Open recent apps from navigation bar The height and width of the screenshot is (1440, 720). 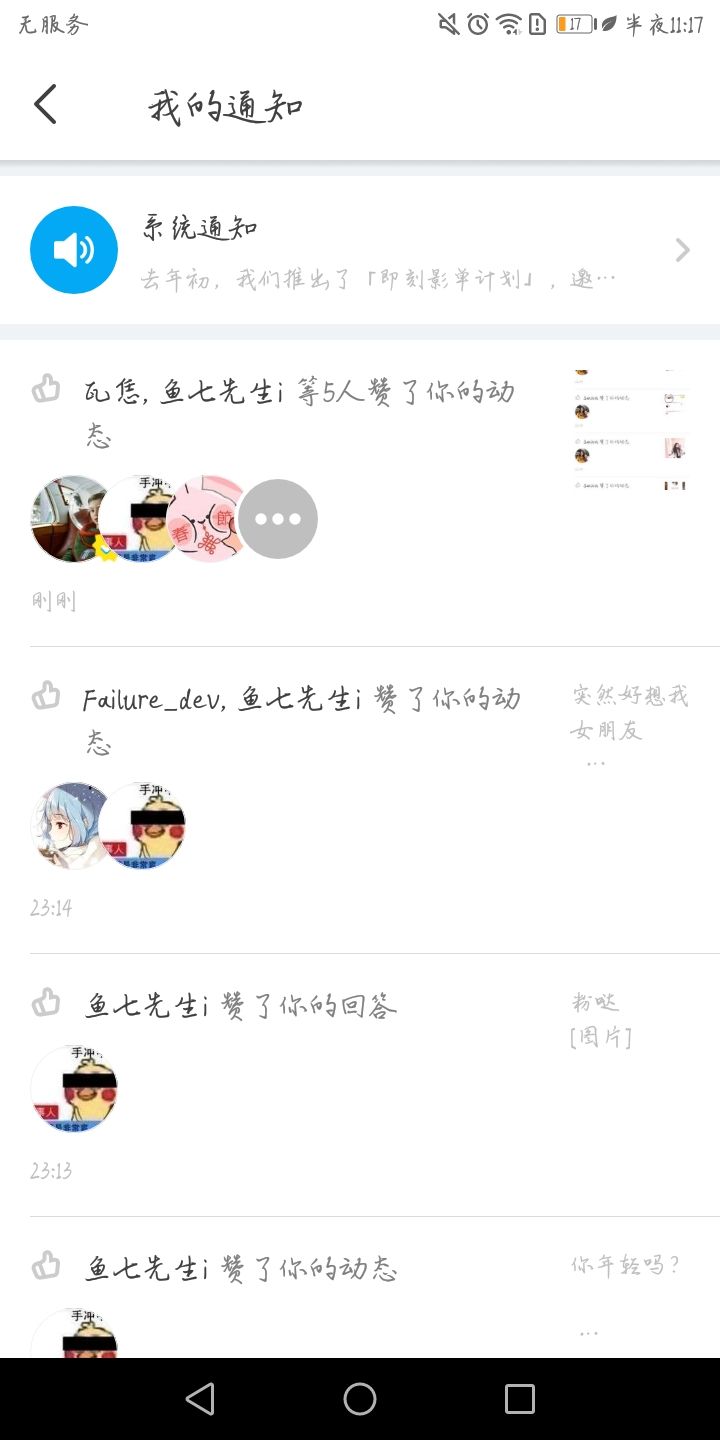(x=520, y=1399)
